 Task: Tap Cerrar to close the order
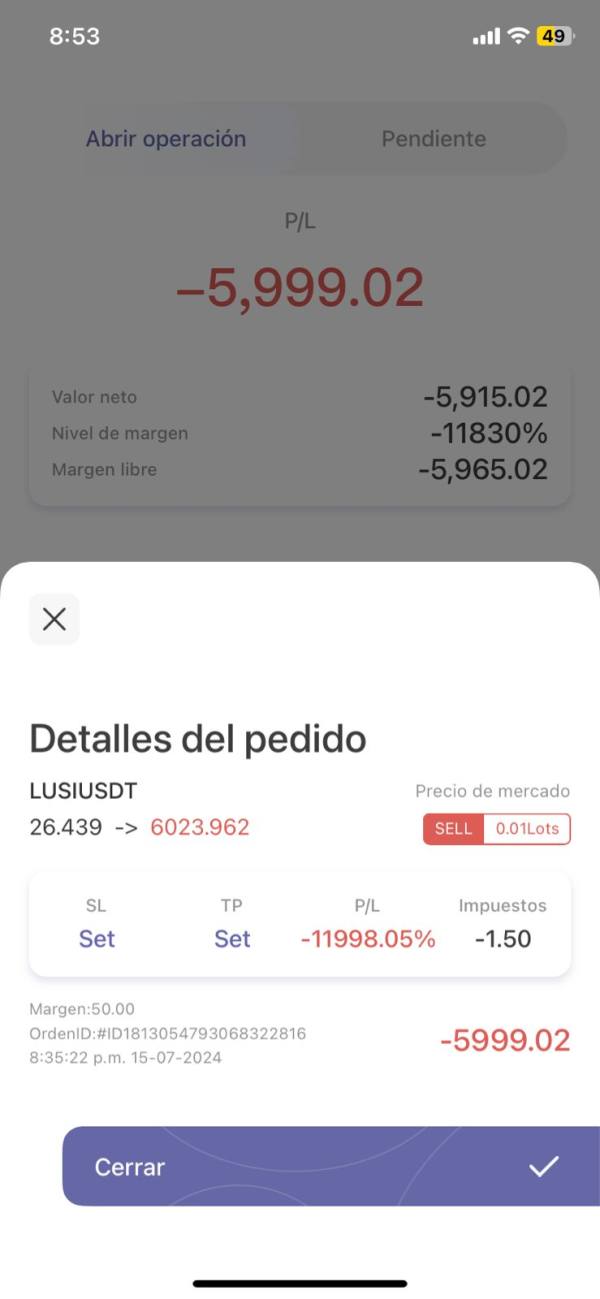click(330, 1166)
